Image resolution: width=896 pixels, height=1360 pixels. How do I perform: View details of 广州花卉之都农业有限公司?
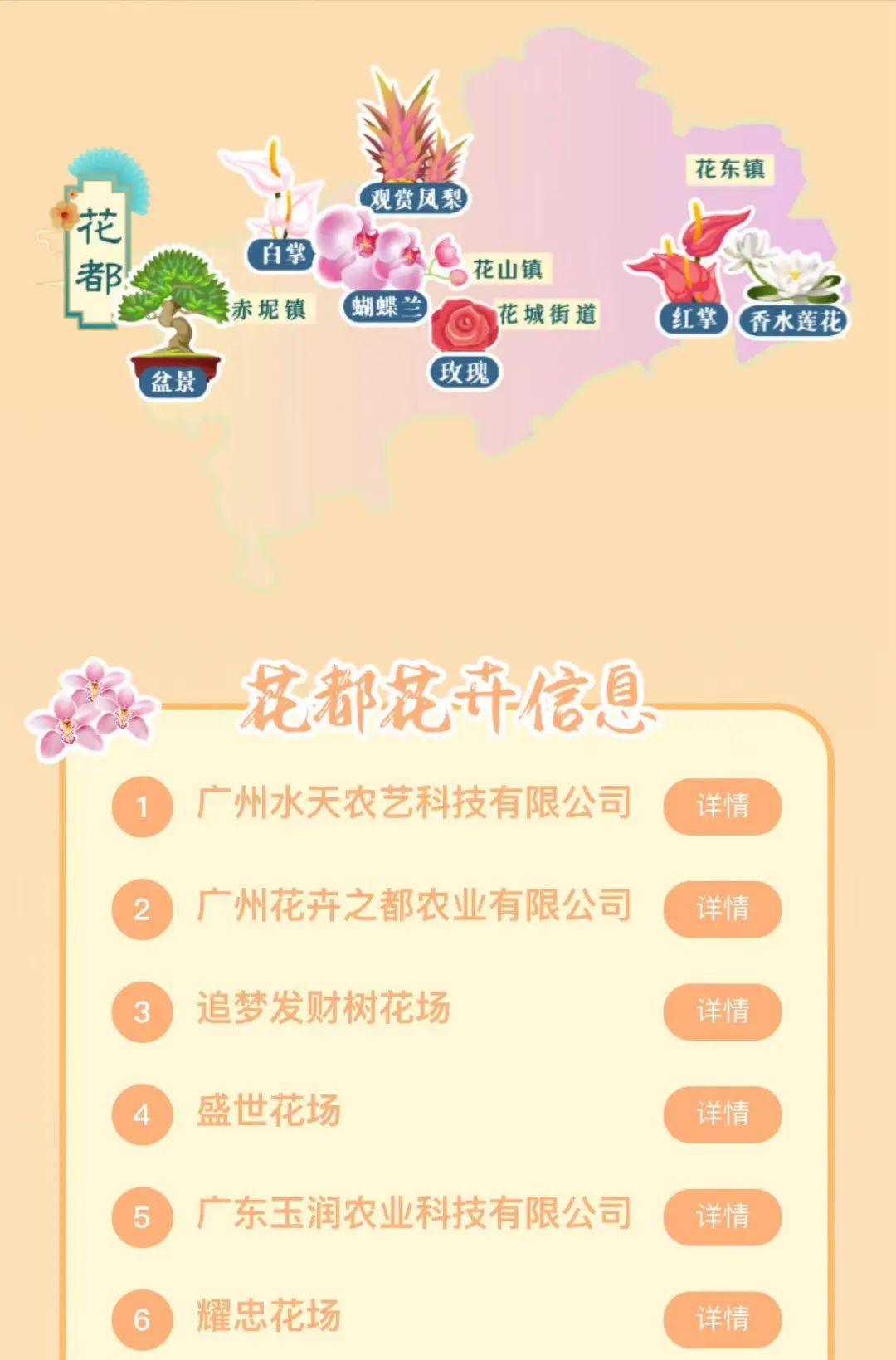(722, 909)
